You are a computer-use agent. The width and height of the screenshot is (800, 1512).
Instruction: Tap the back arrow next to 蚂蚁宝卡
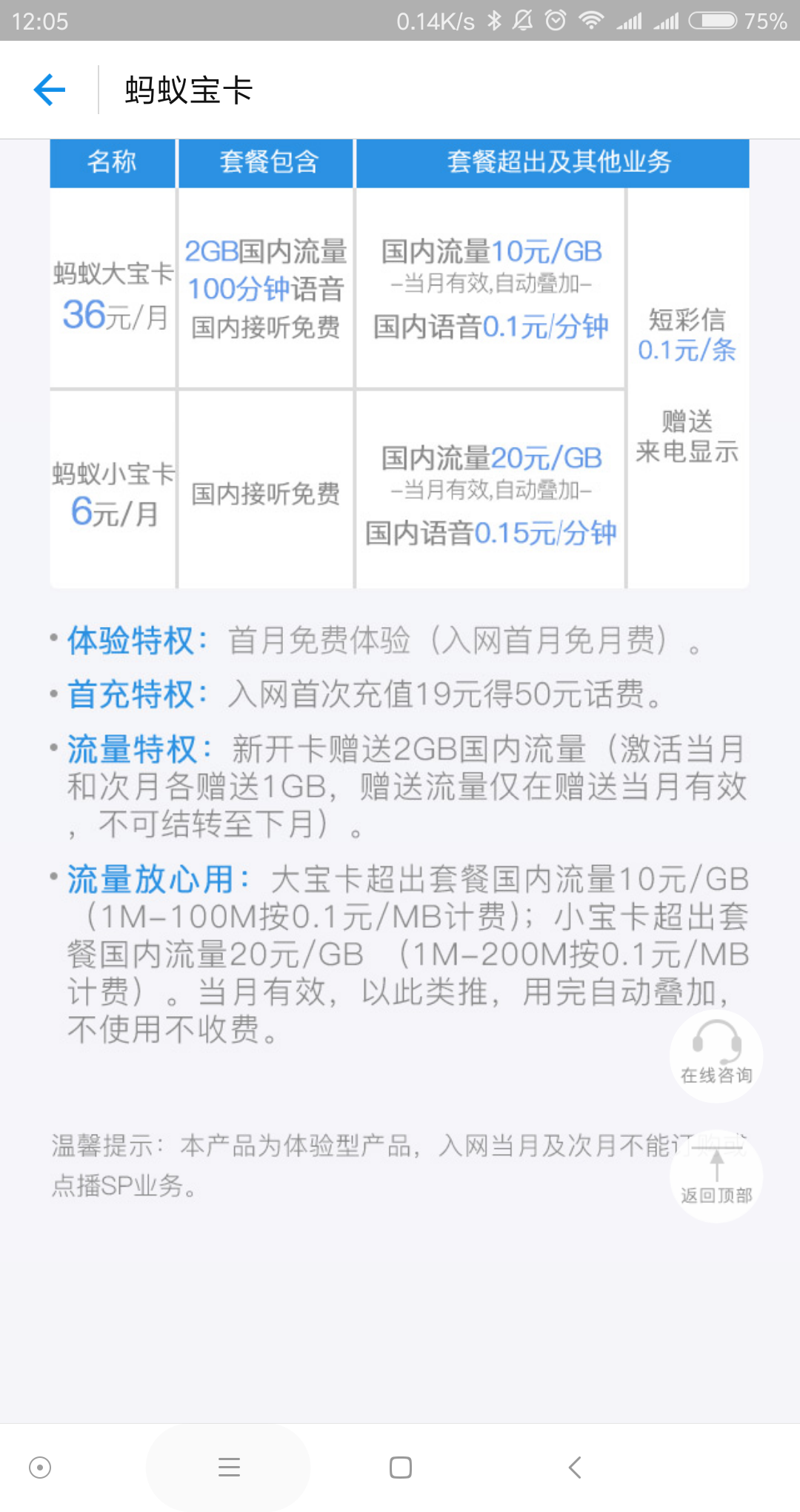pos(50,90)
